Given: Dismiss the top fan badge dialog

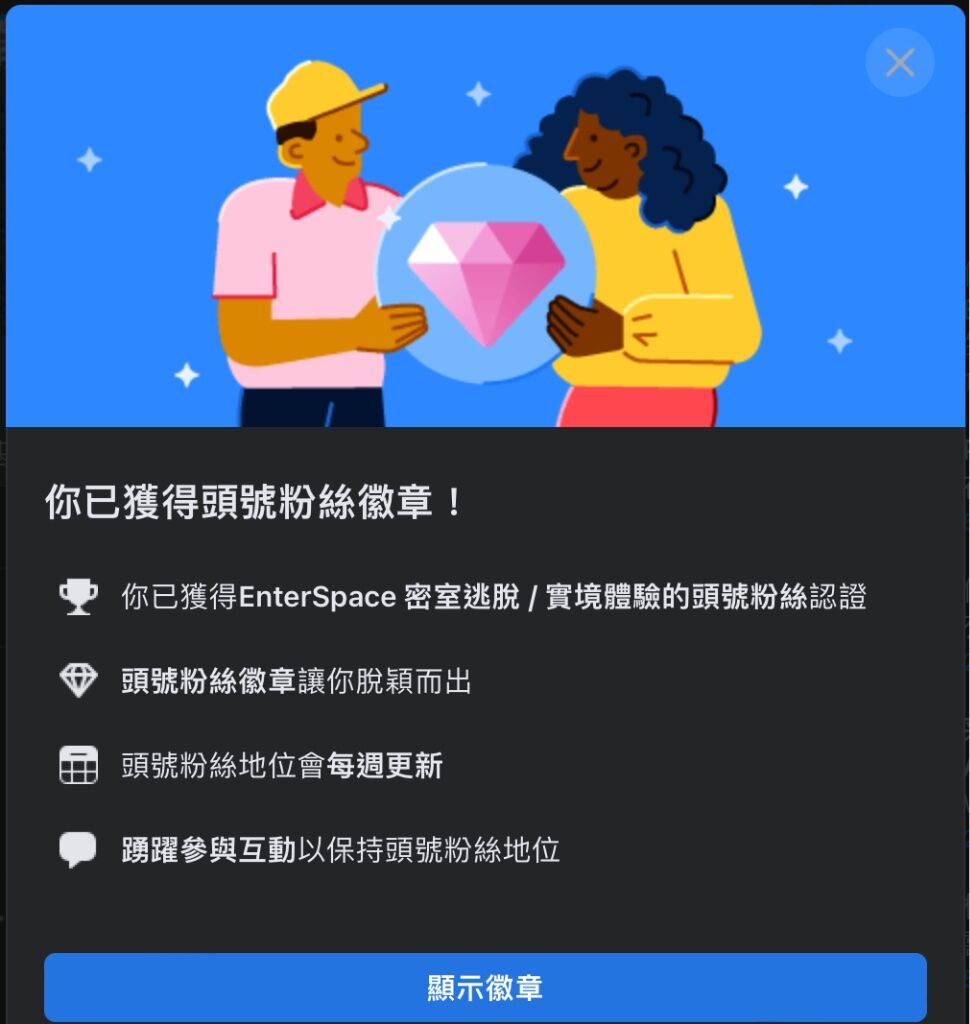Looking at the screenshot, I should [x=899, y=63].
